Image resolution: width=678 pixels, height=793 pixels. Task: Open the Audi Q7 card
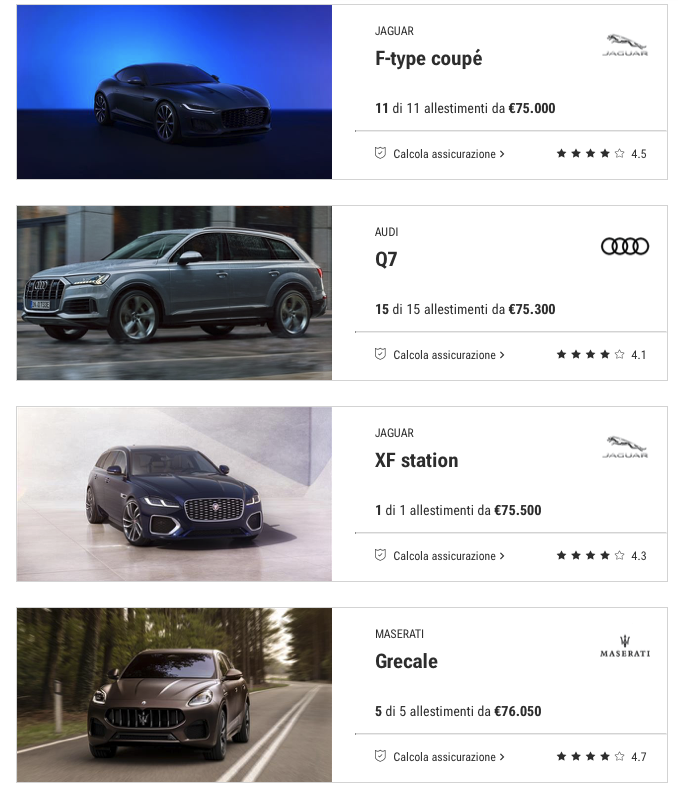tap(386, 260)
